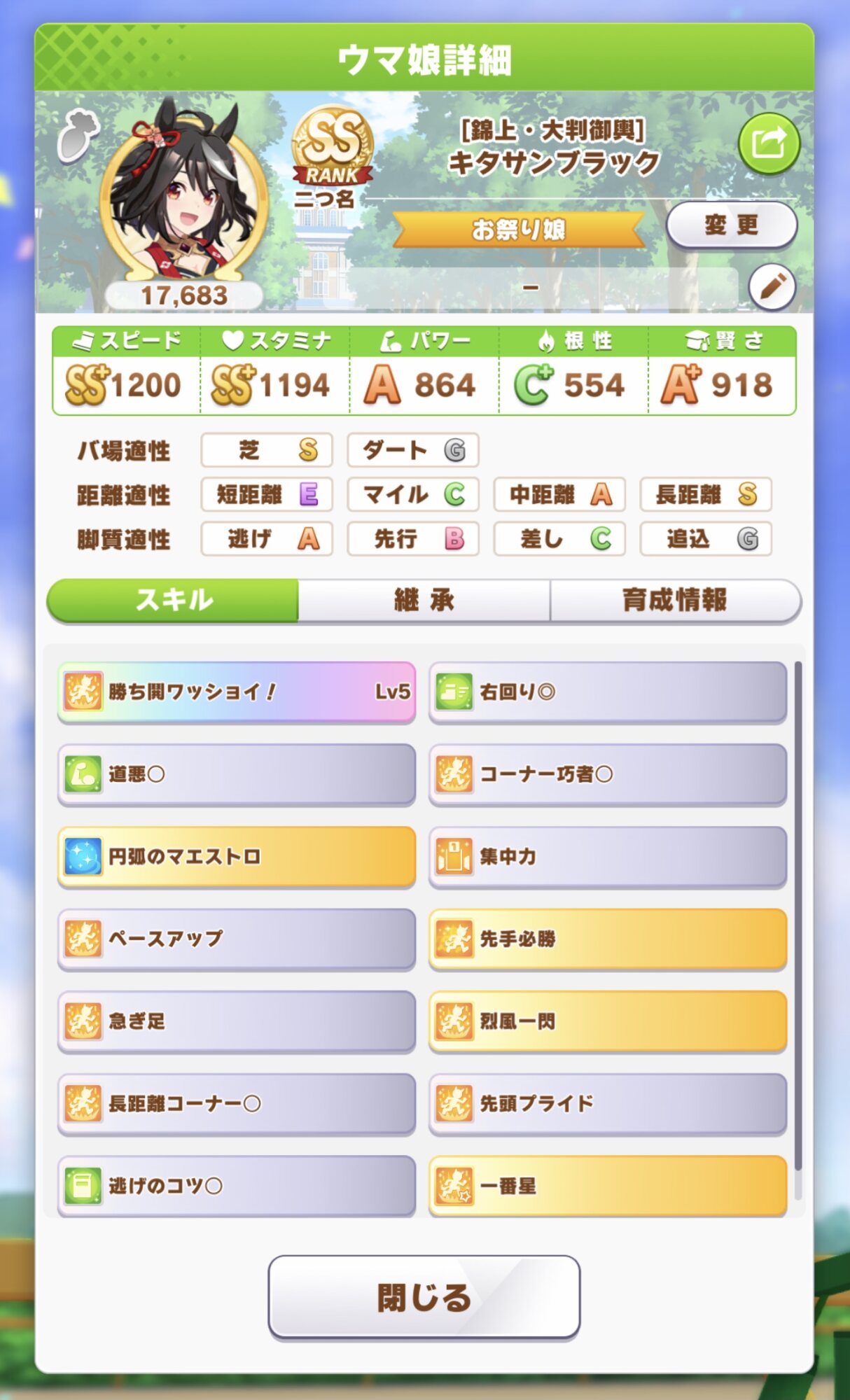Open the 円弧のマエストロ skill
The width and height of the screenshot is (850, 1400).
(x=237, y=856)
